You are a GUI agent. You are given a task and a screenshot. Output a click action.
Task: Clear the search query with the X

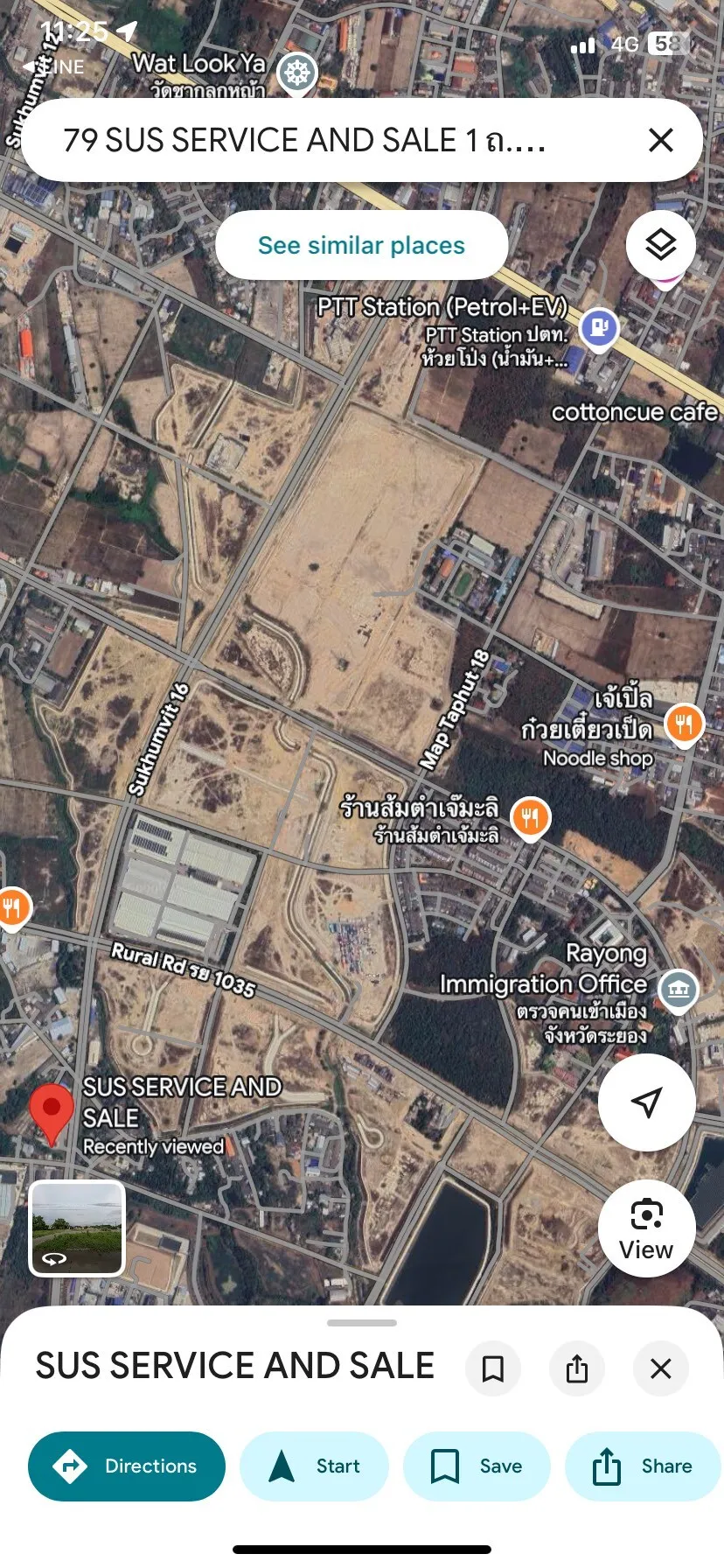coord(661,140)
